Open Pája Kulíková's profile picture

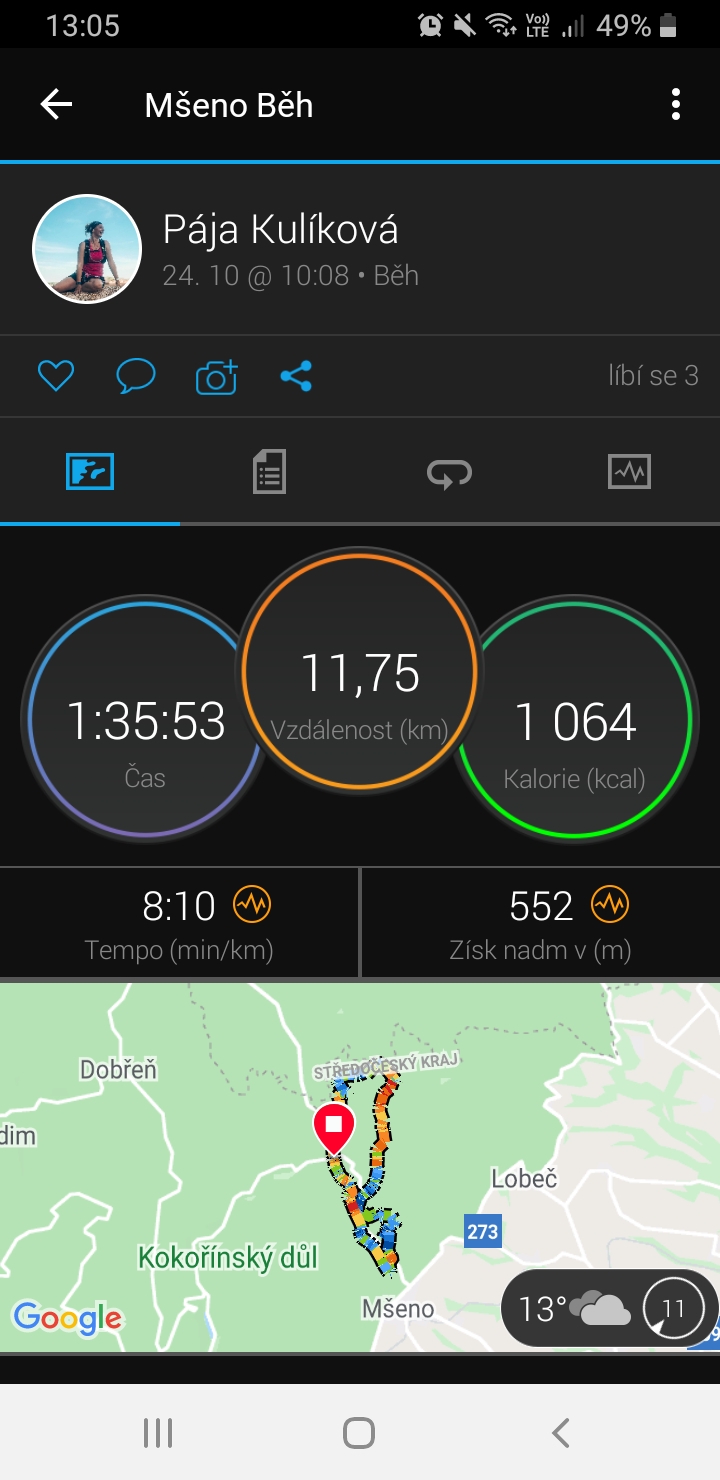87,249
